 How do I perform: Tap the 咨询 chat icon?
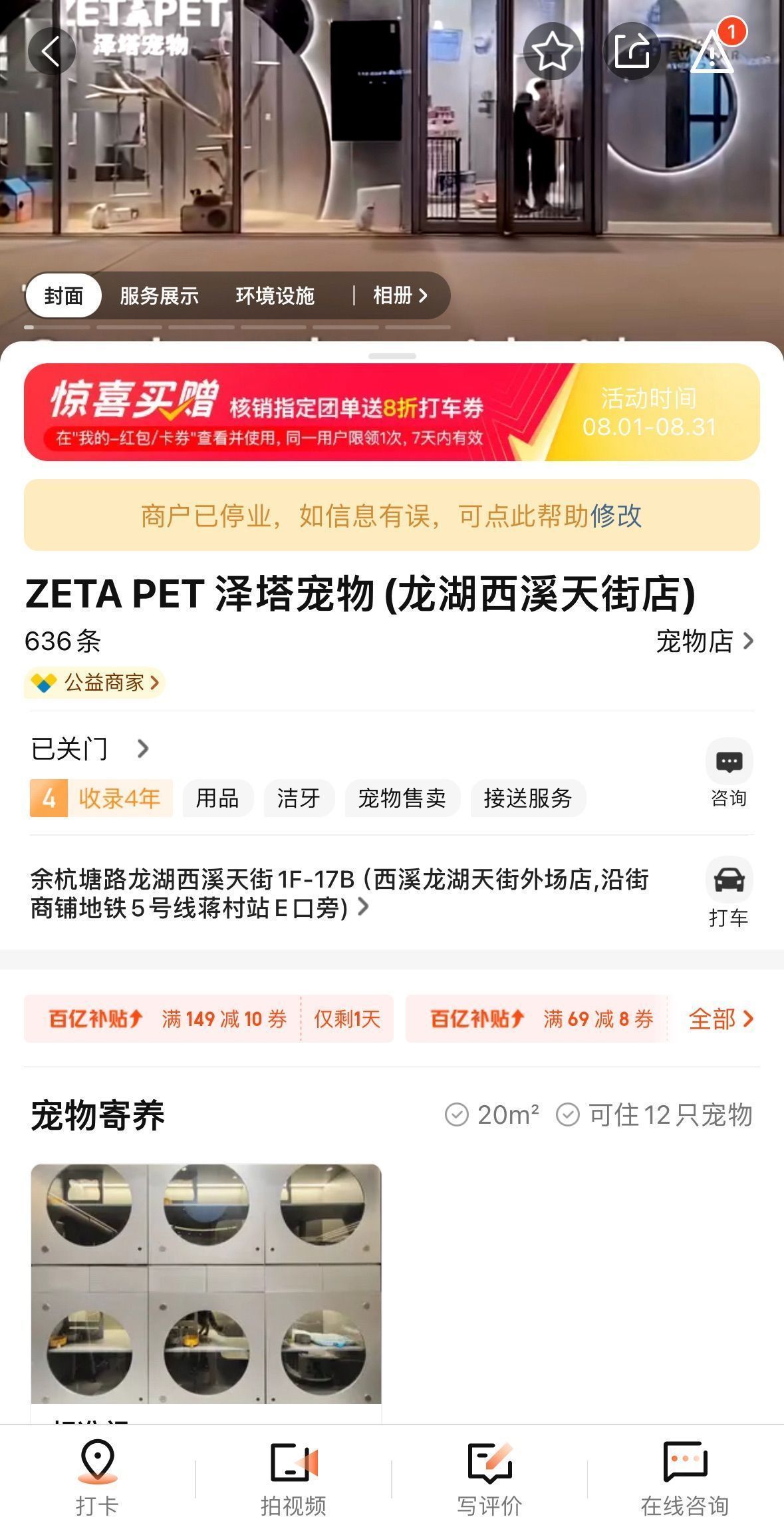click(729, 772)
